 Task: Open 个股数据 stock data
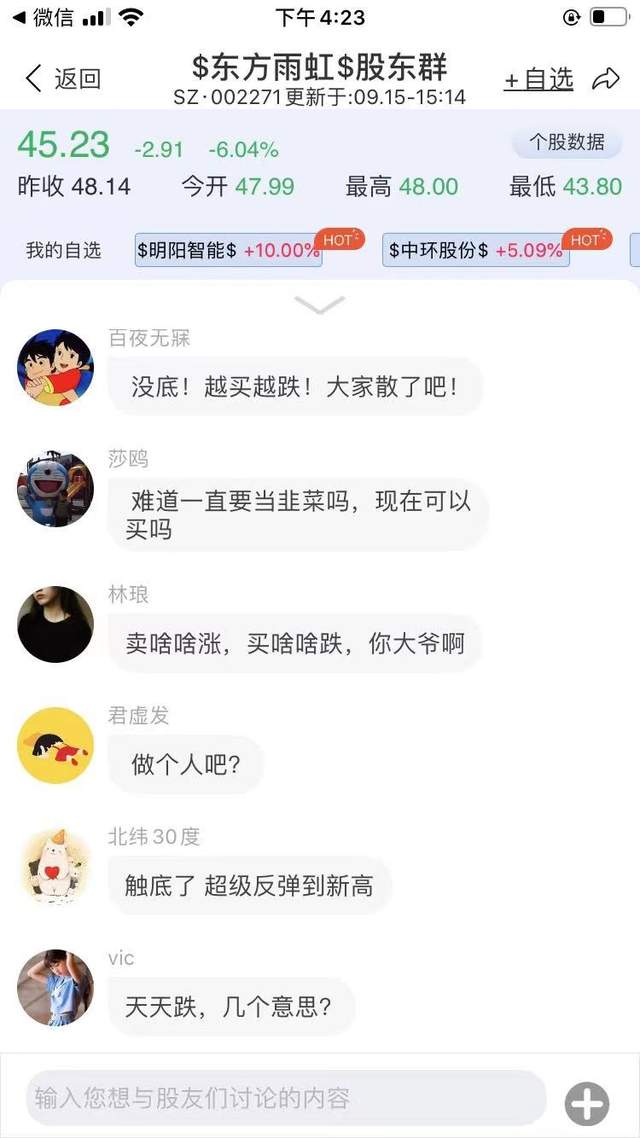[x=567, y=142]
